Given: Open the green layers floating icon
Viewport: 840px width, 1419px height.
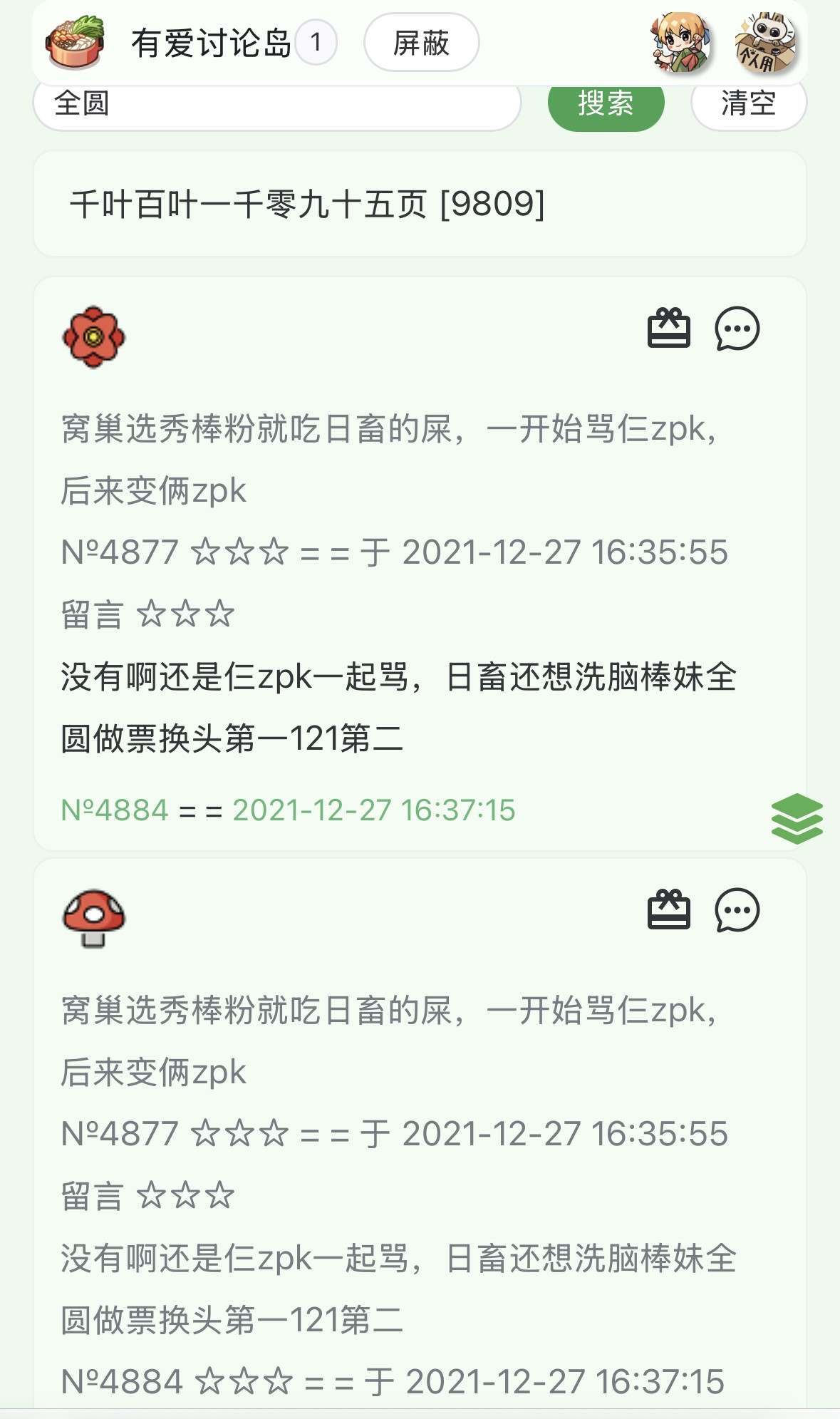Looking at the screenshot, I should pos(797,818).
